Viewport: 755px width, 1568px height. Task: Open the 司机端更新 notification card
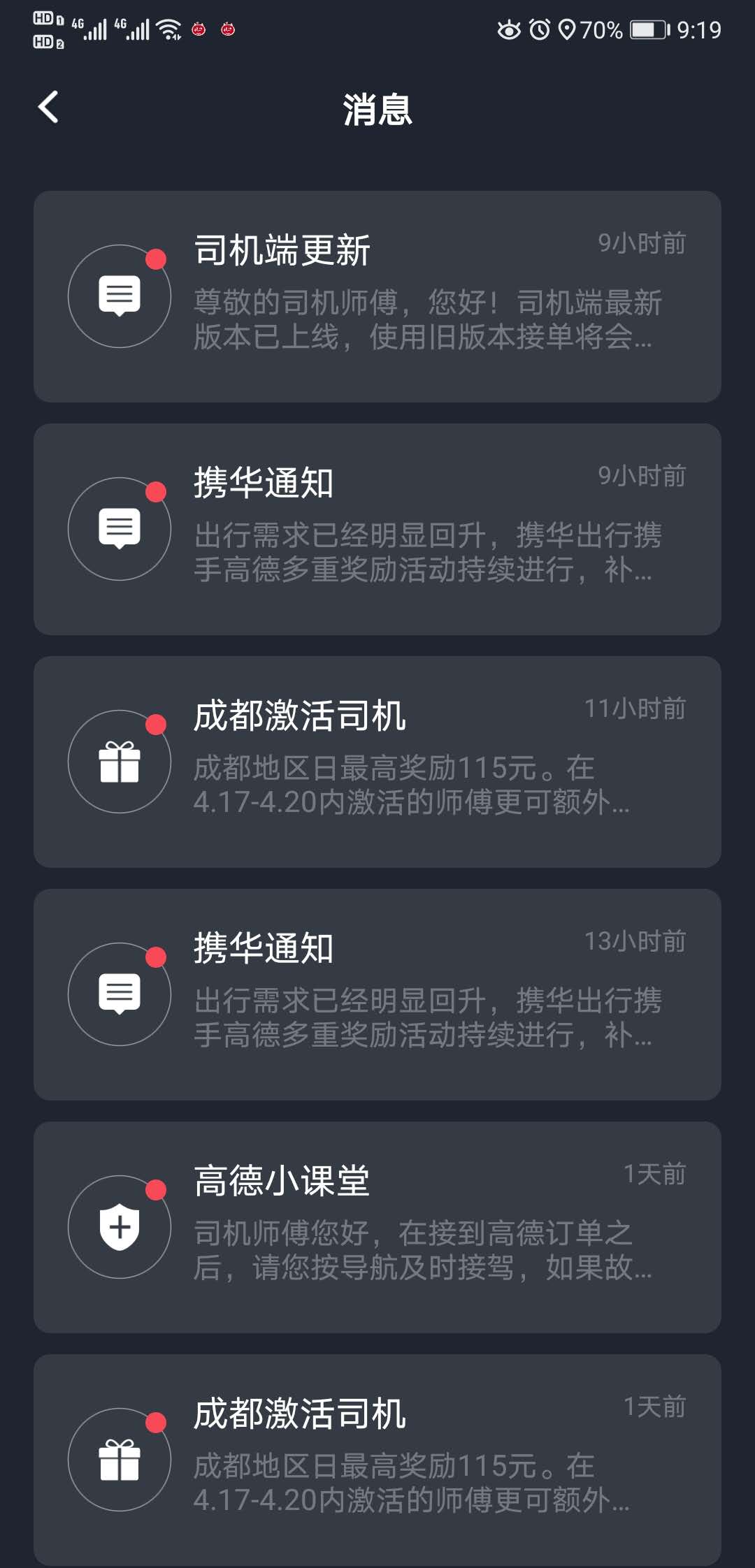[377, 295]
